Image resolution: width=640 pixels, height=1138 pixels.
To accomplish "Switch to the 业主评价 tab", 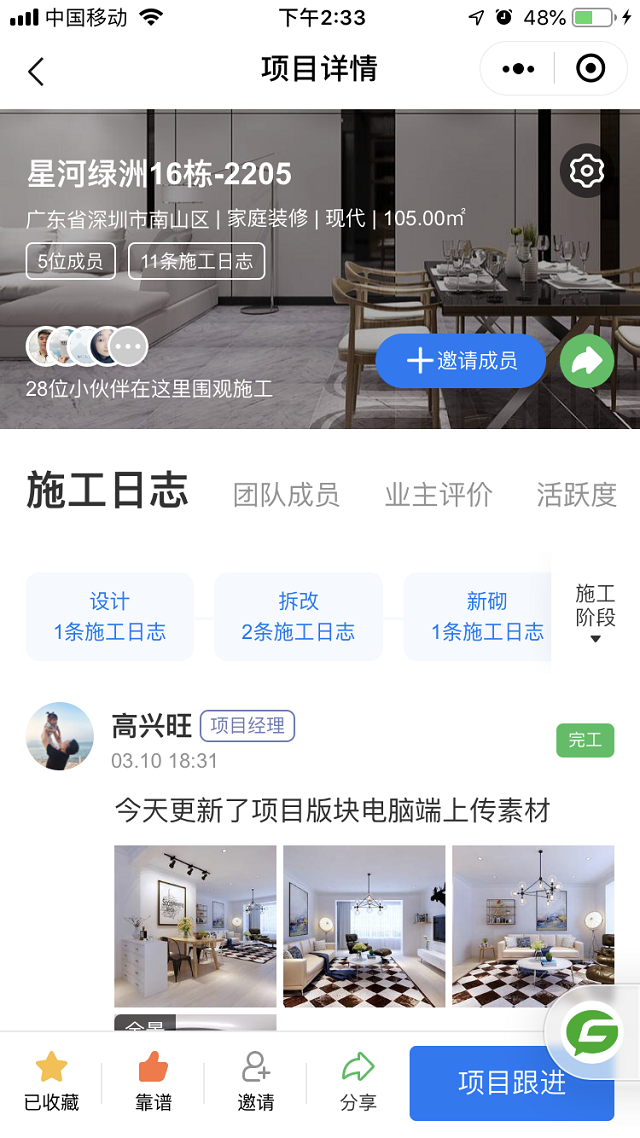I will pyautogui.click(x=438, y=495).
